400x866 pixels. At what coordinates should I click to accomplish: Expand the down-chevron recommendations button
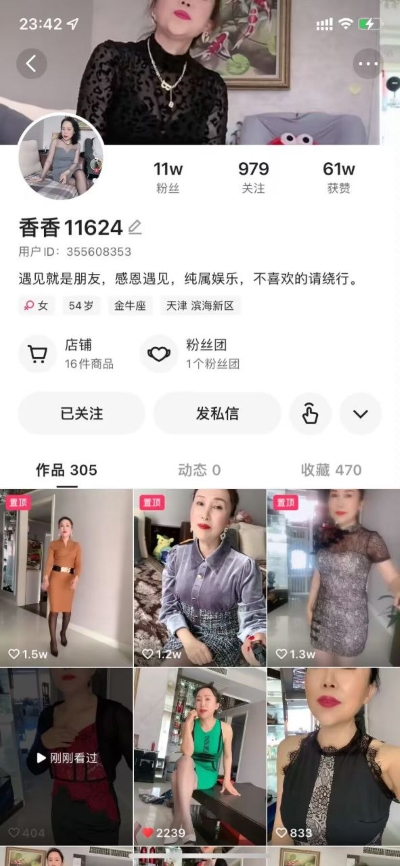click(360, 414)
